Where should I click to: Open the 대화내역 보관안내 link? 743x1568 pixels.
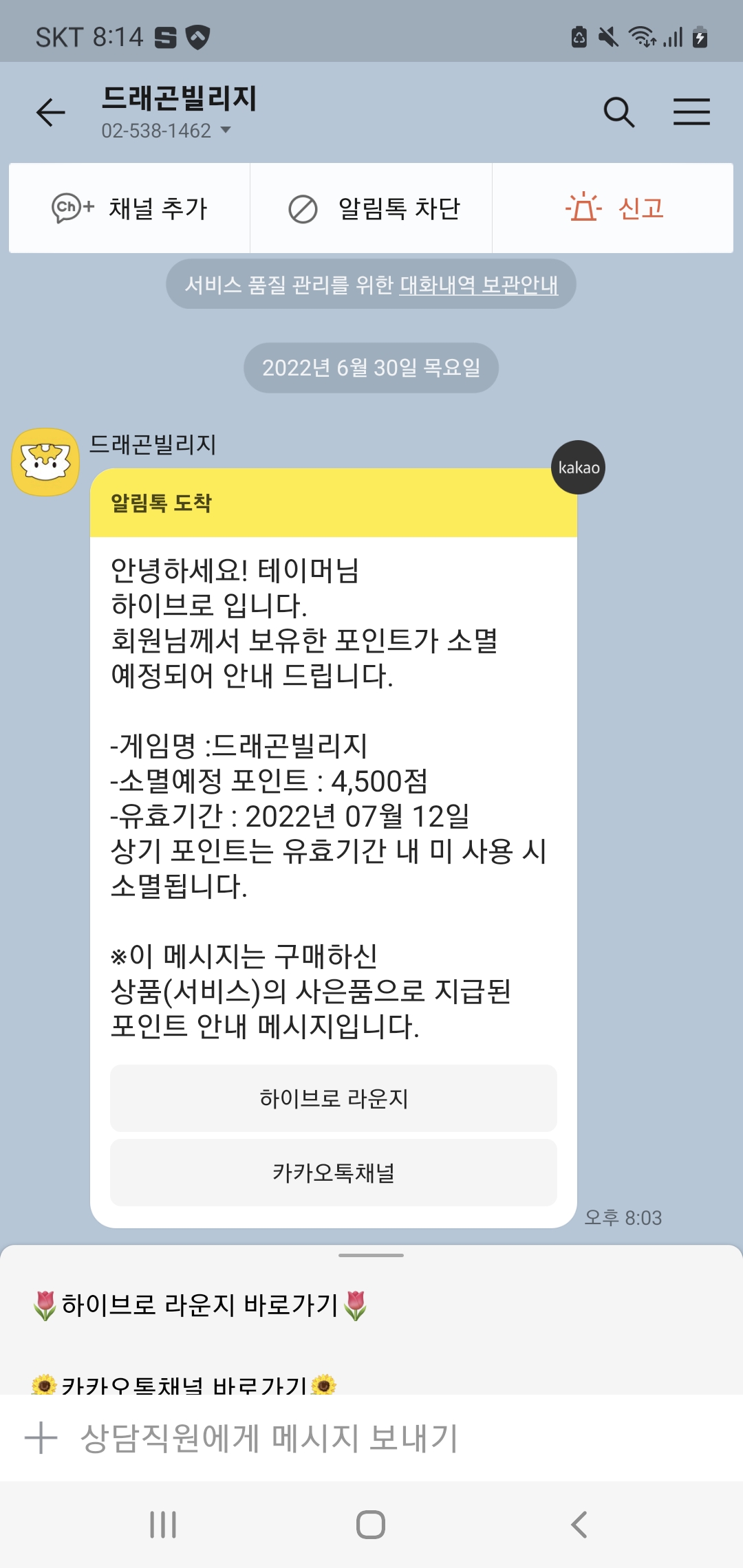(x=479, y=285)
